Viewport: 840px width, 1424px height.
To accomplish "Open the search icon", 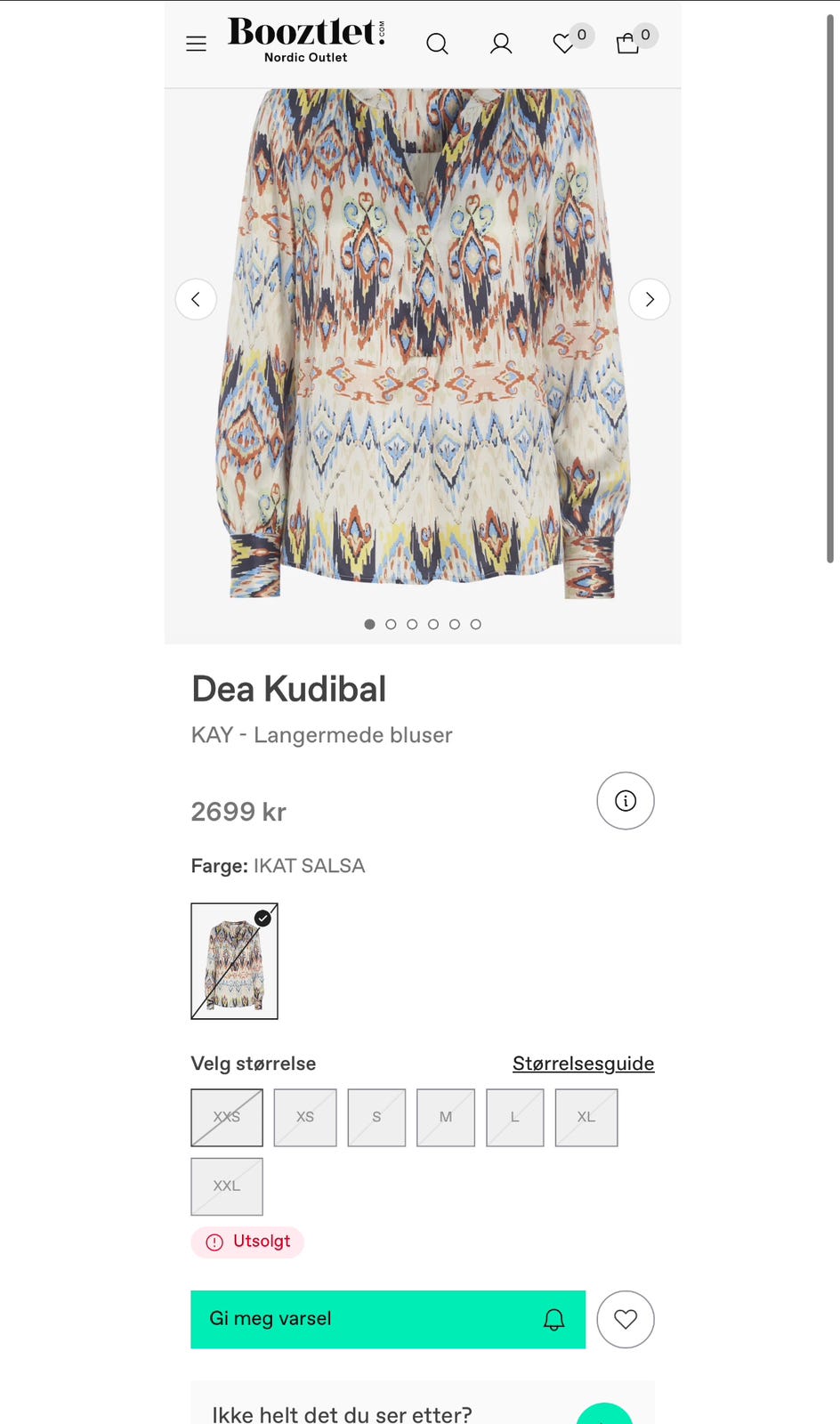I will click(437, 44).
